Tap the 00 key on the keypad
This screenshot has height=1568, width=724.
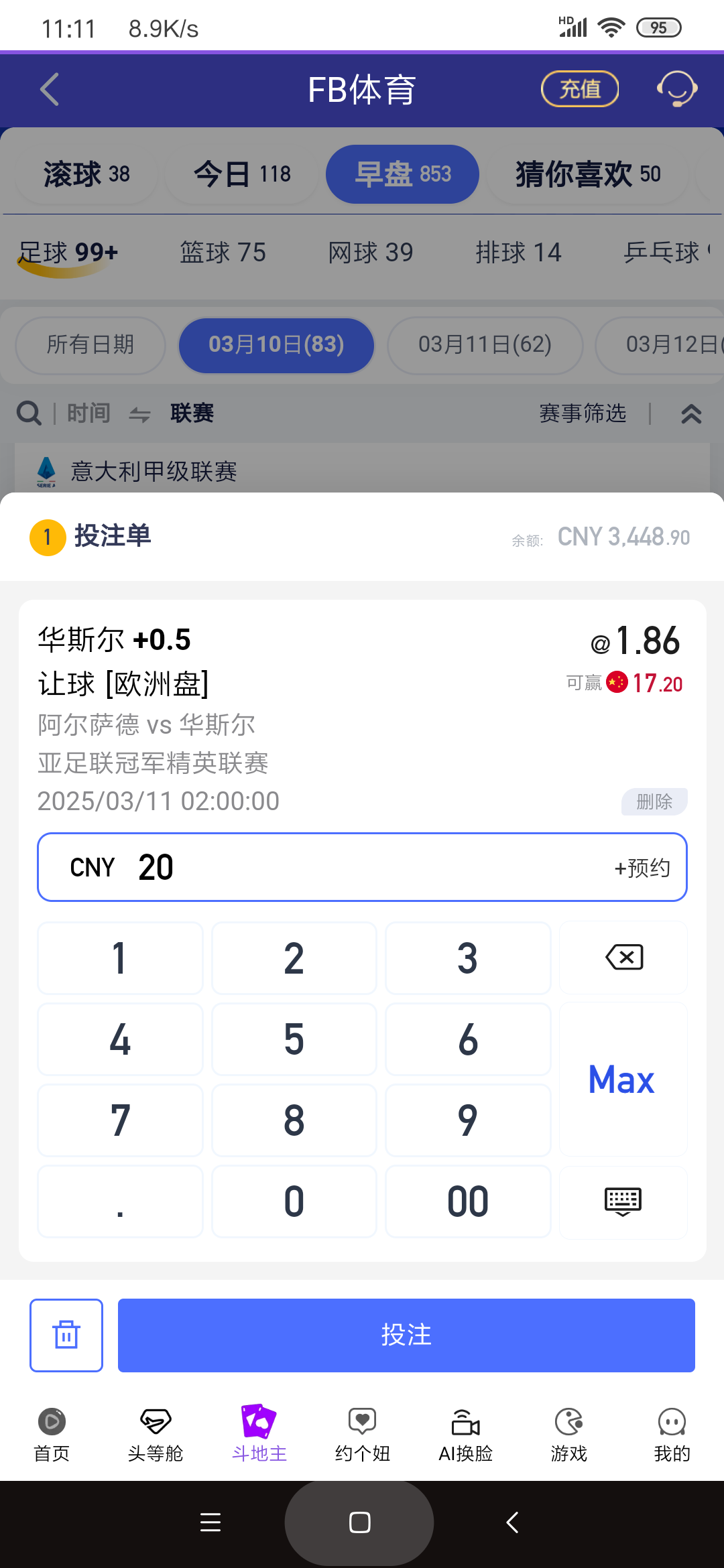point(467,1201)
